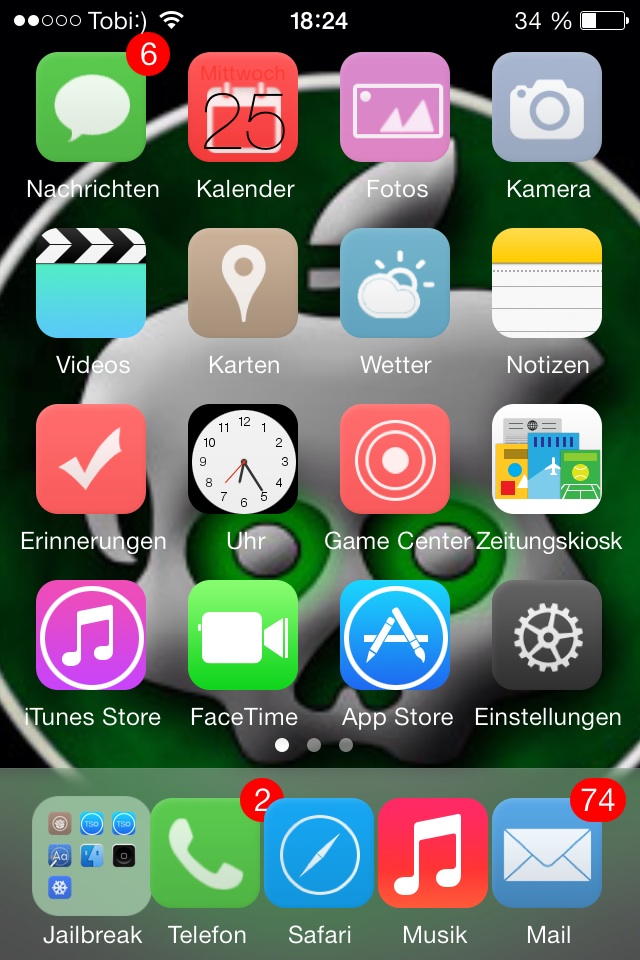Open Karten maps app
This screenshot has height=960, width=640.
[243, 283]
